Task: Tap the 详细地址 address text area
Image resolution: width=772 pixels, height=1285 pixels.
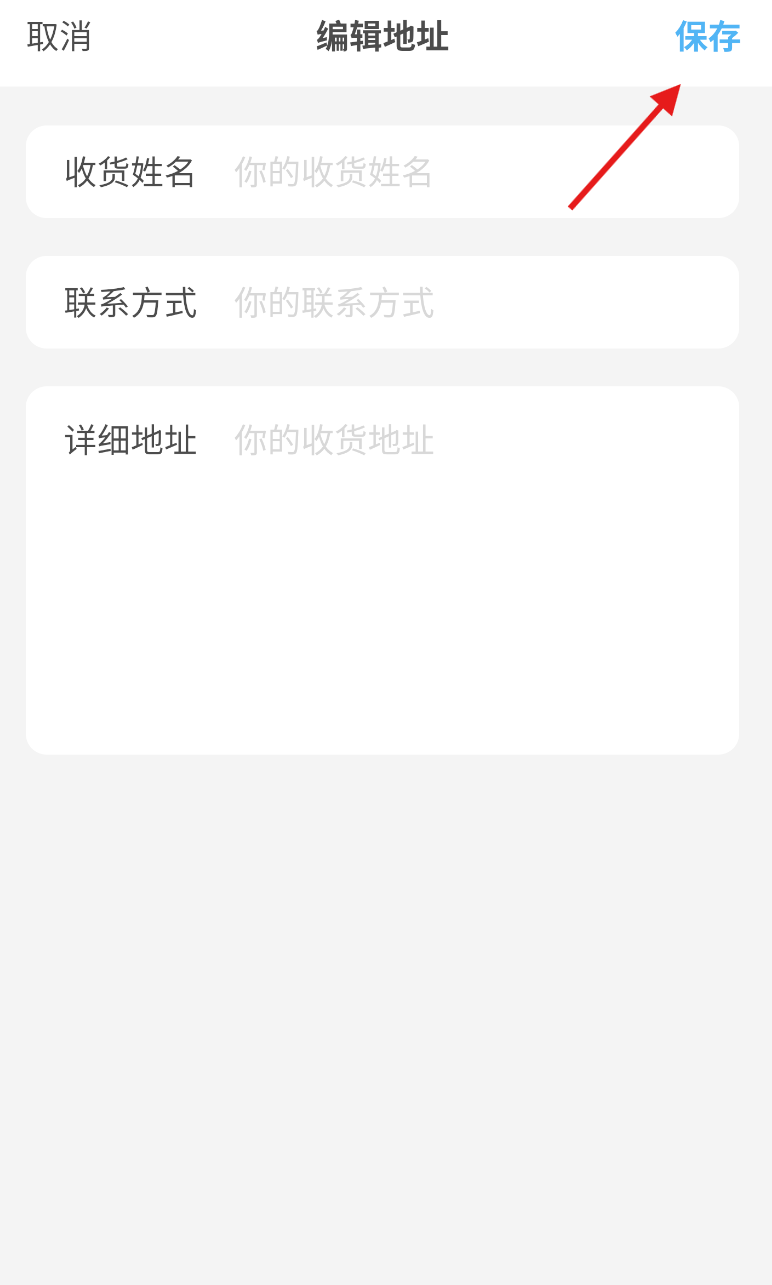Action: pos(382,570)
